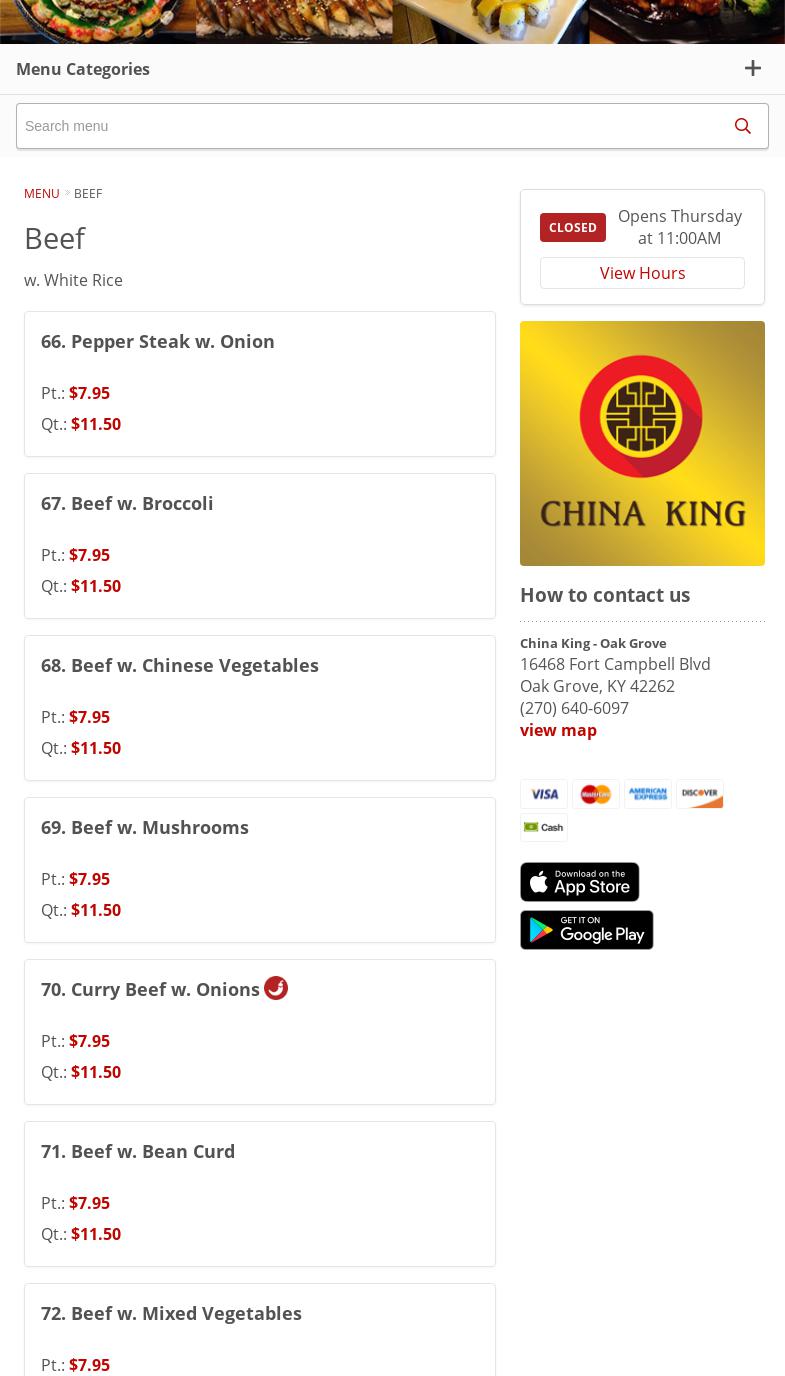Select 70. Curry Beef w. Onions
The width and height of the screenshot is (785, 1376).
click(260, 1032)
